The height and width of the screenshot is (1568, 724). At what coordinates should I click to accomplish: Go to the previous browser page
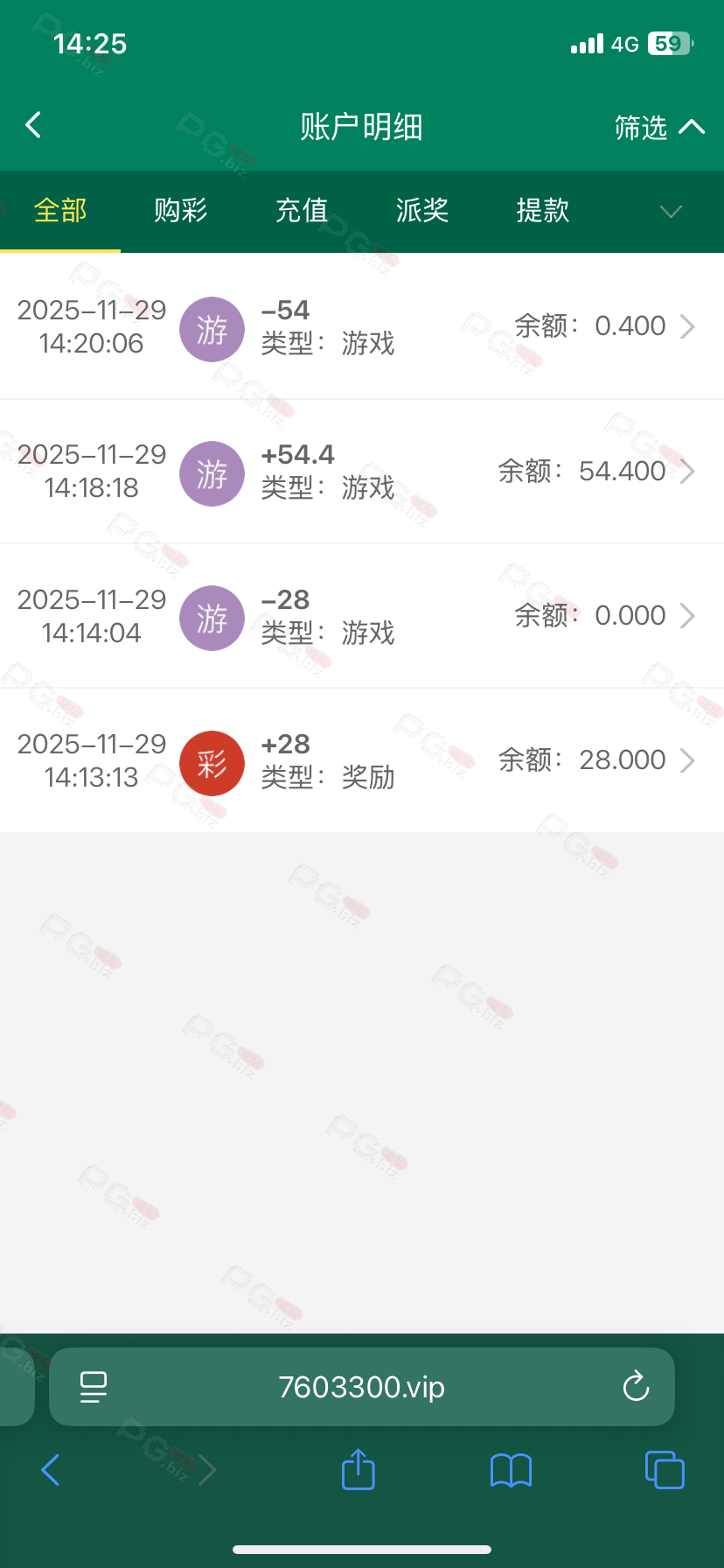point(51,1470)
